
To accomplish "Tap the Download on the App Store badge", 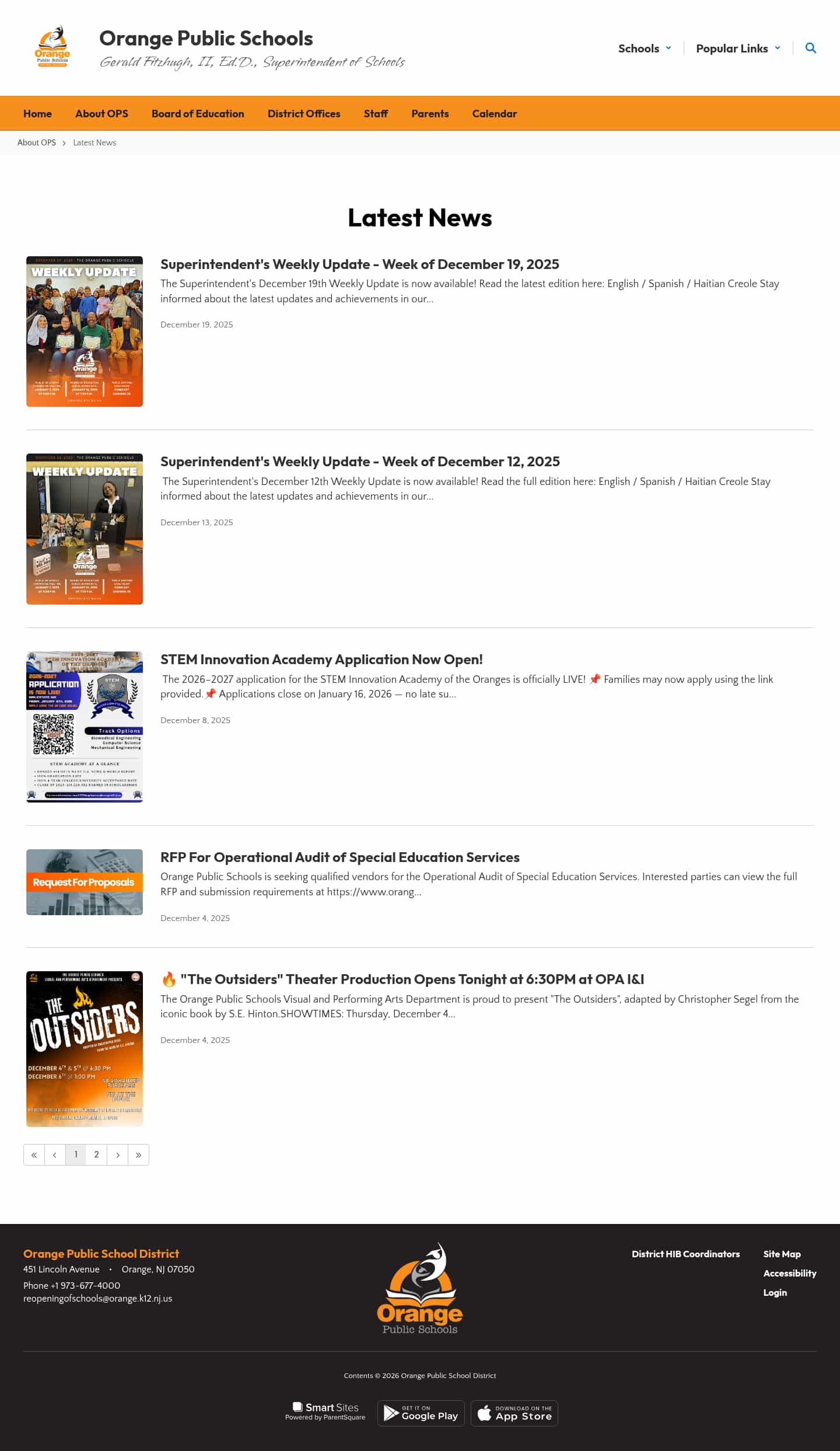I will click(x=514, y=1413).
